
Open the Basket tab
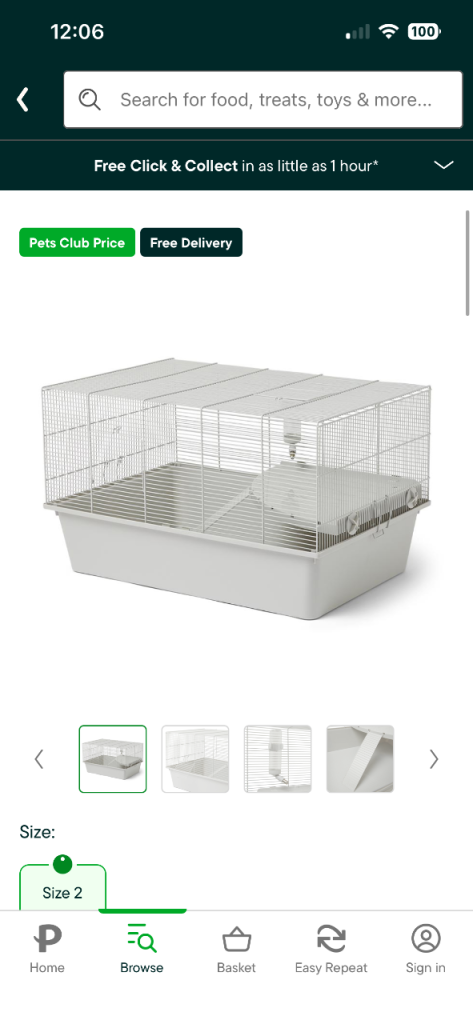(x=236, y=949)
